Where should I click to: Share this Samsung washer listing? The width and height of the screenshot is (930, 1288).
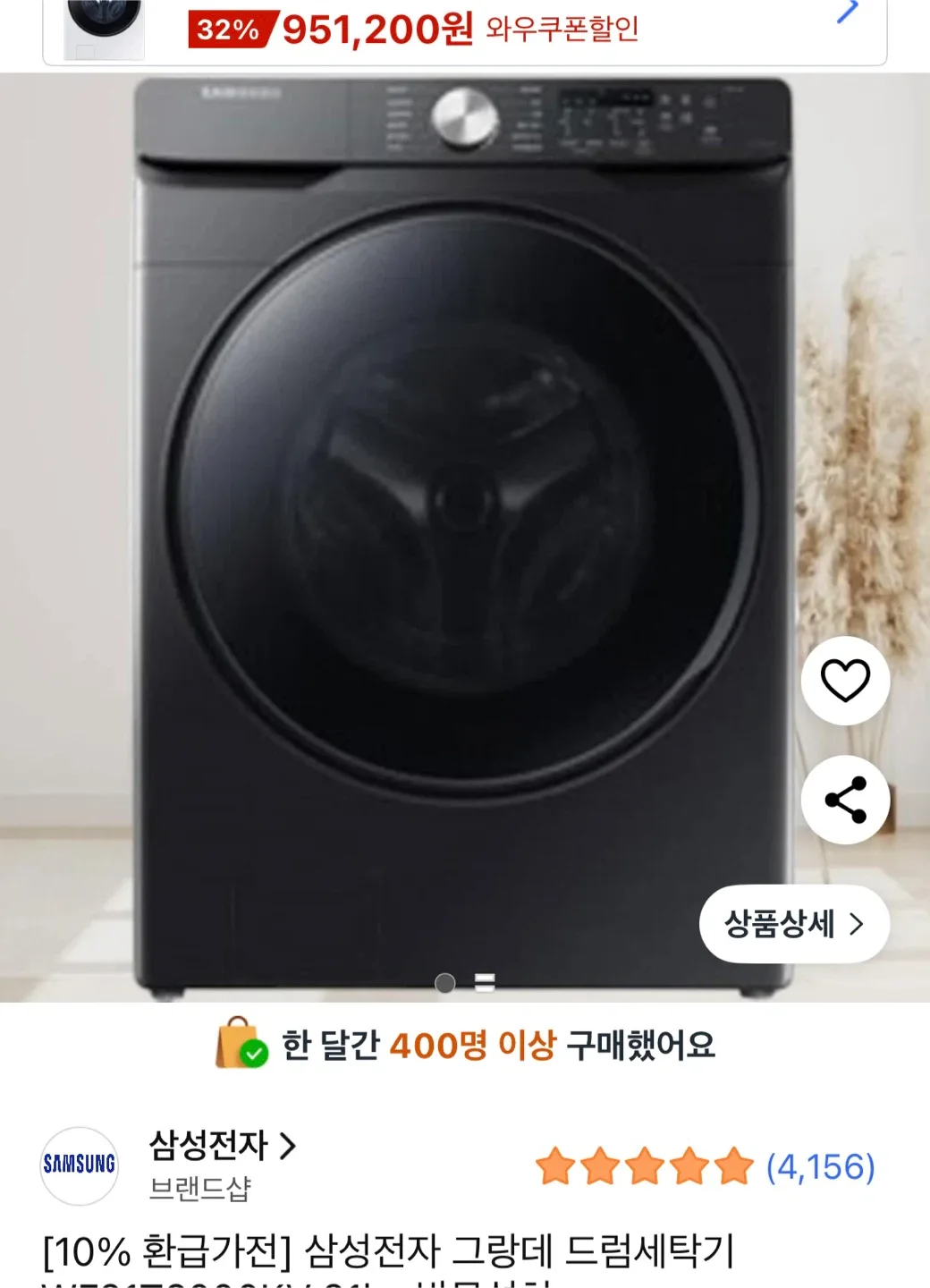point(845,800)
